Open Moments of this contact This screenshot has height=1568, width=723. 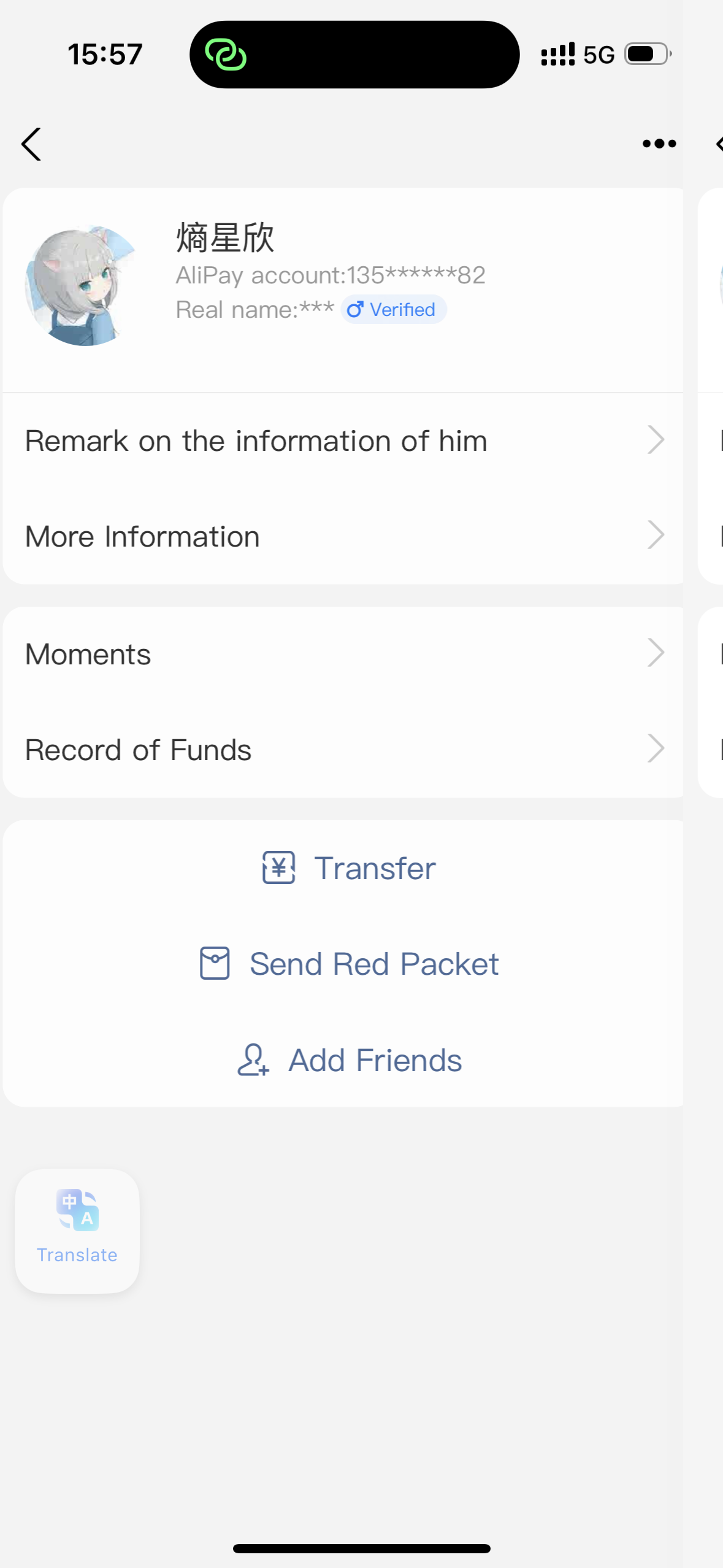pos(343,654)
